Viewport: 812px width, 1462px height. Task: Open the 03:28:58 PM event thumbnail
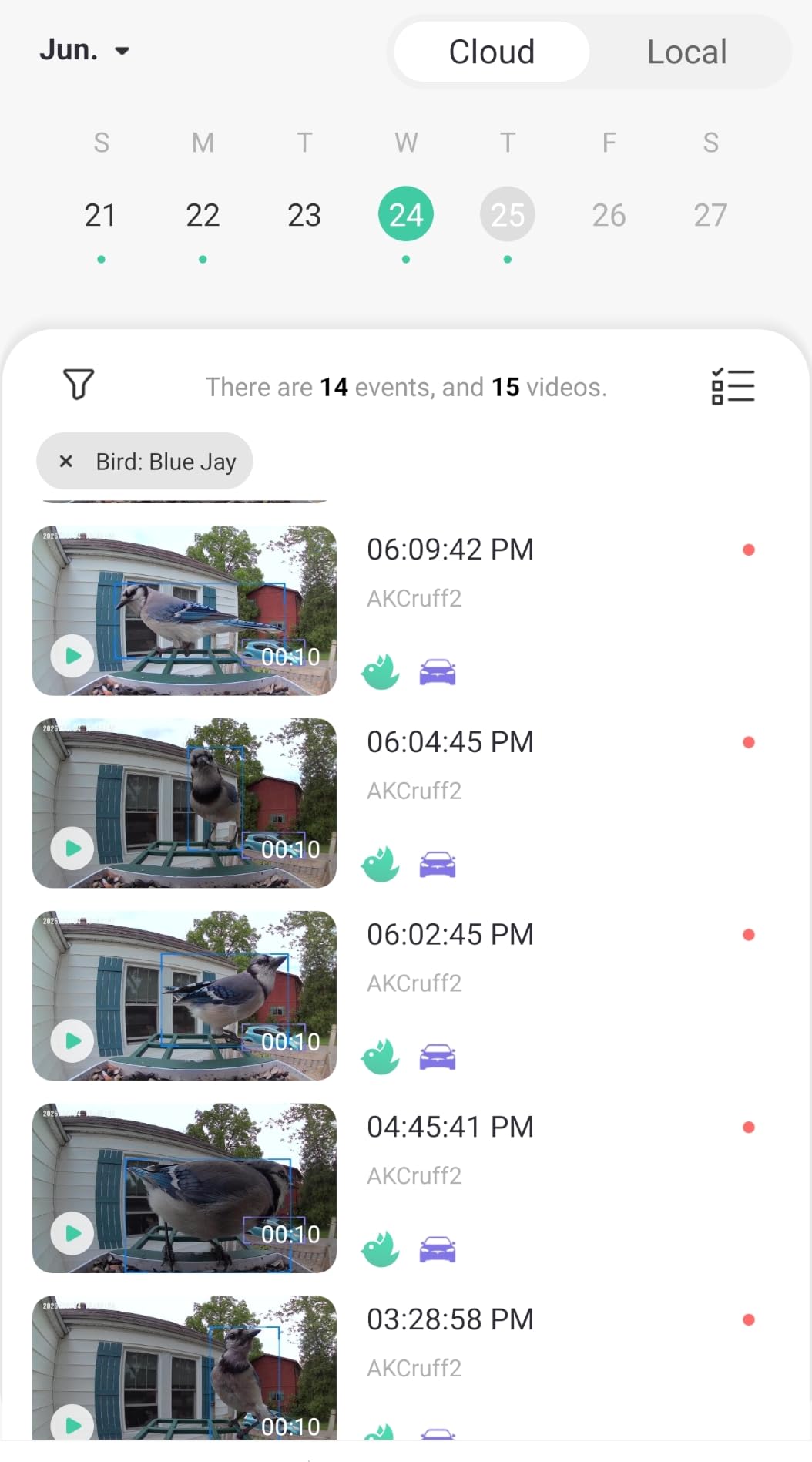click(184, 1367)
